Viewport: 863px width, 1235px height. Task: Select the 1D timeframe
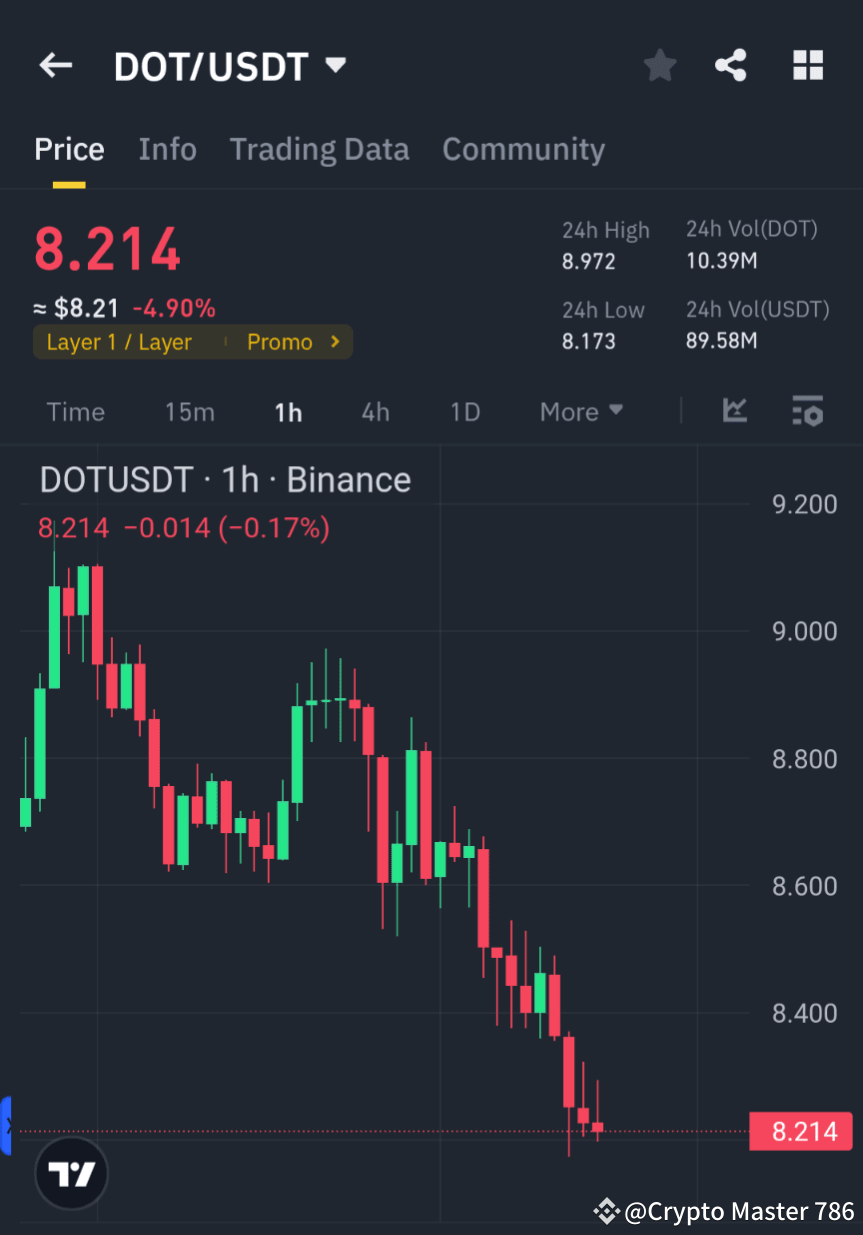(x=465, y=411)
